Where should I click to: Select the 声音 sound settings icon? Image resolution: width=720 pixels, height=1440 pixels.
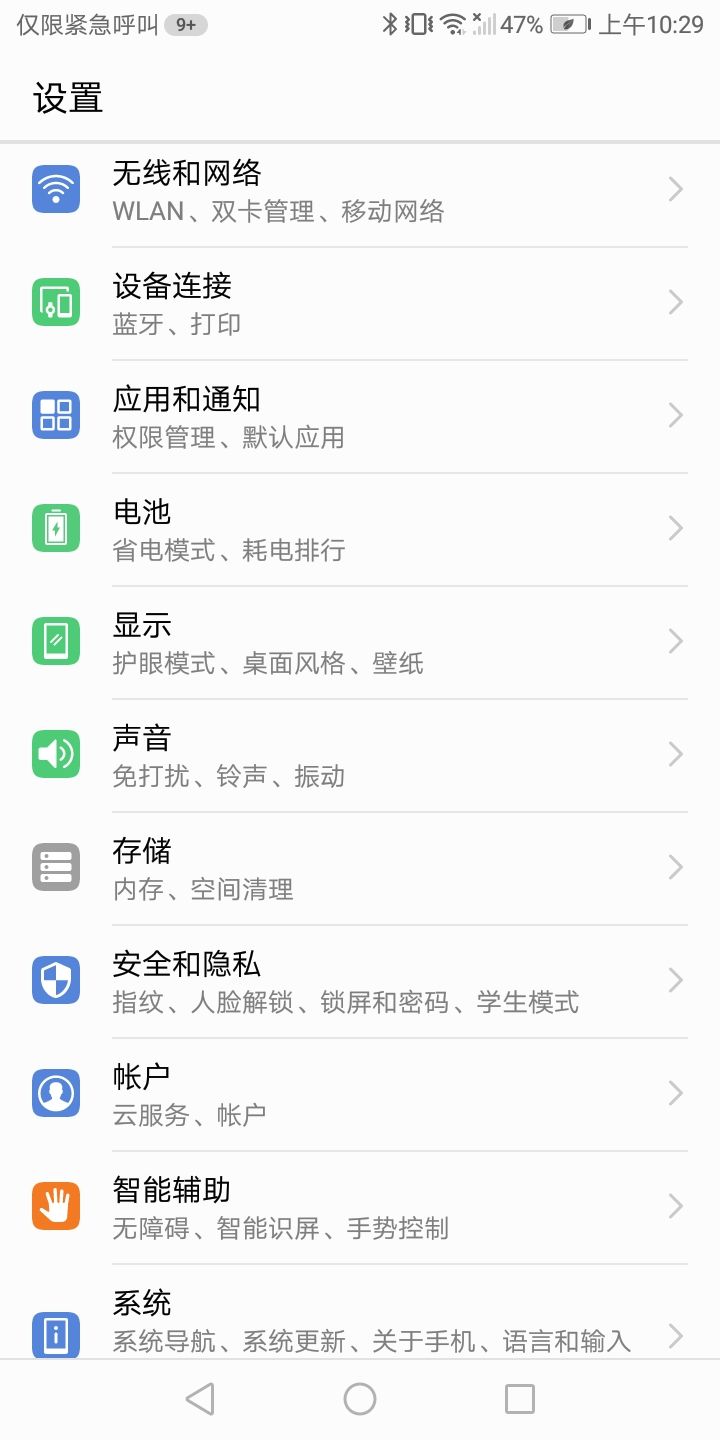pyautogui.click(x=55, y=754)
